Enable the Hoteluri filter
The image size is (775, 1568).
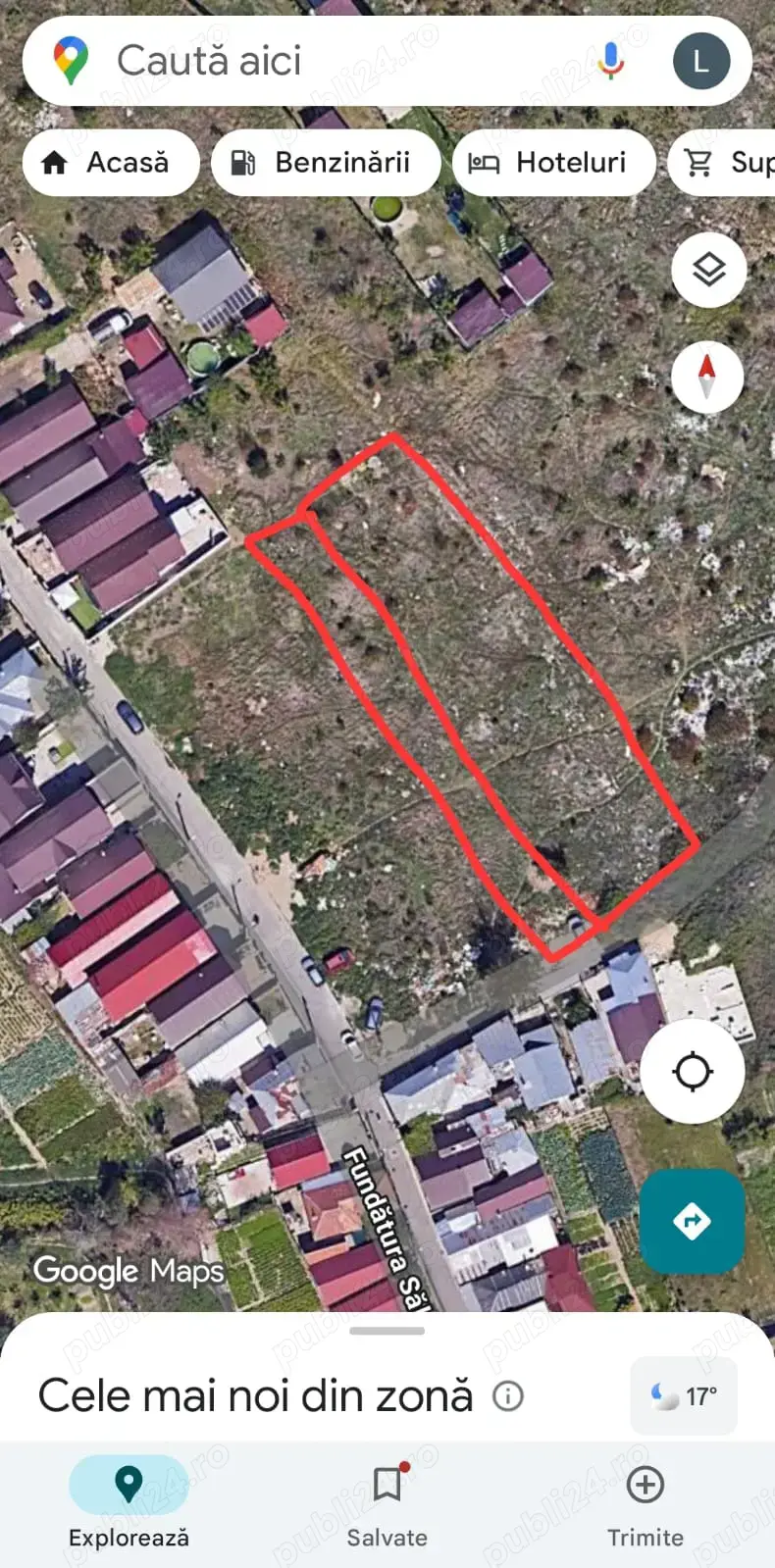(x=554, y=163)
